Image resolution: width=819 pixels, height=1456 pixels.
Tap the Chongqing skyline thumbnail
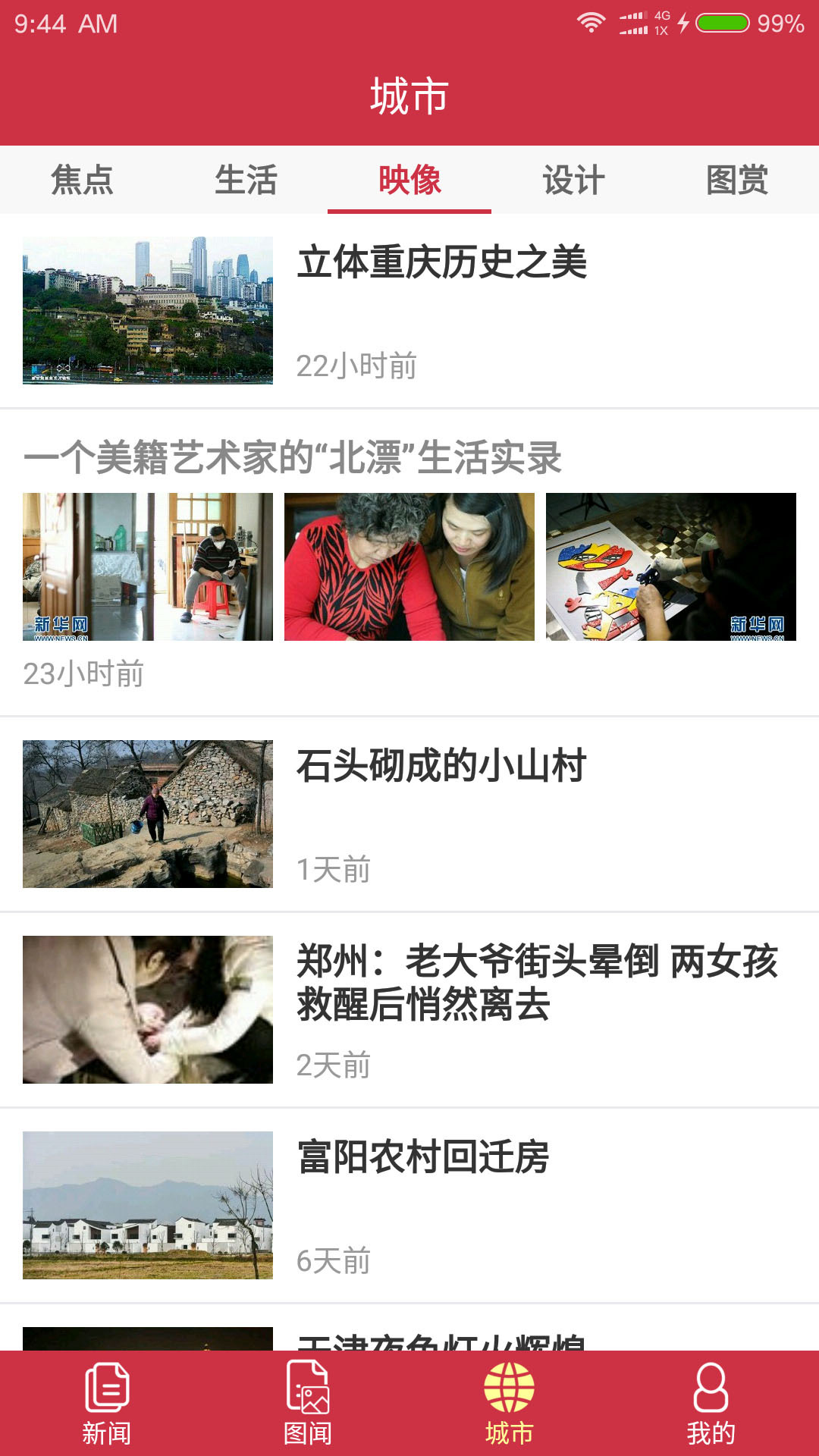pyautogui.click(x=149, y=308)
